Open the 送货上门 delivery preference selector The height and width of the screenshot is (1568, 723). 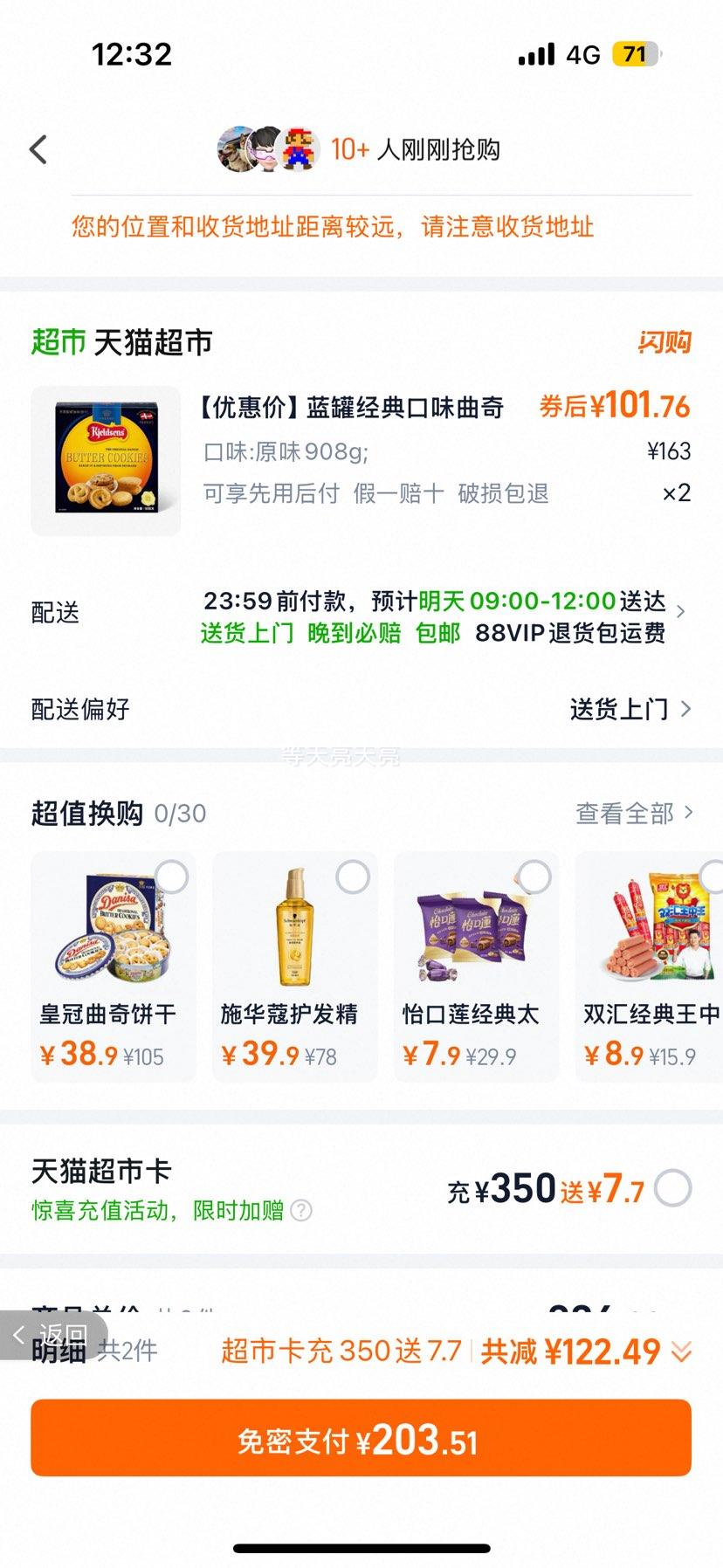click(x=620, y=710)
